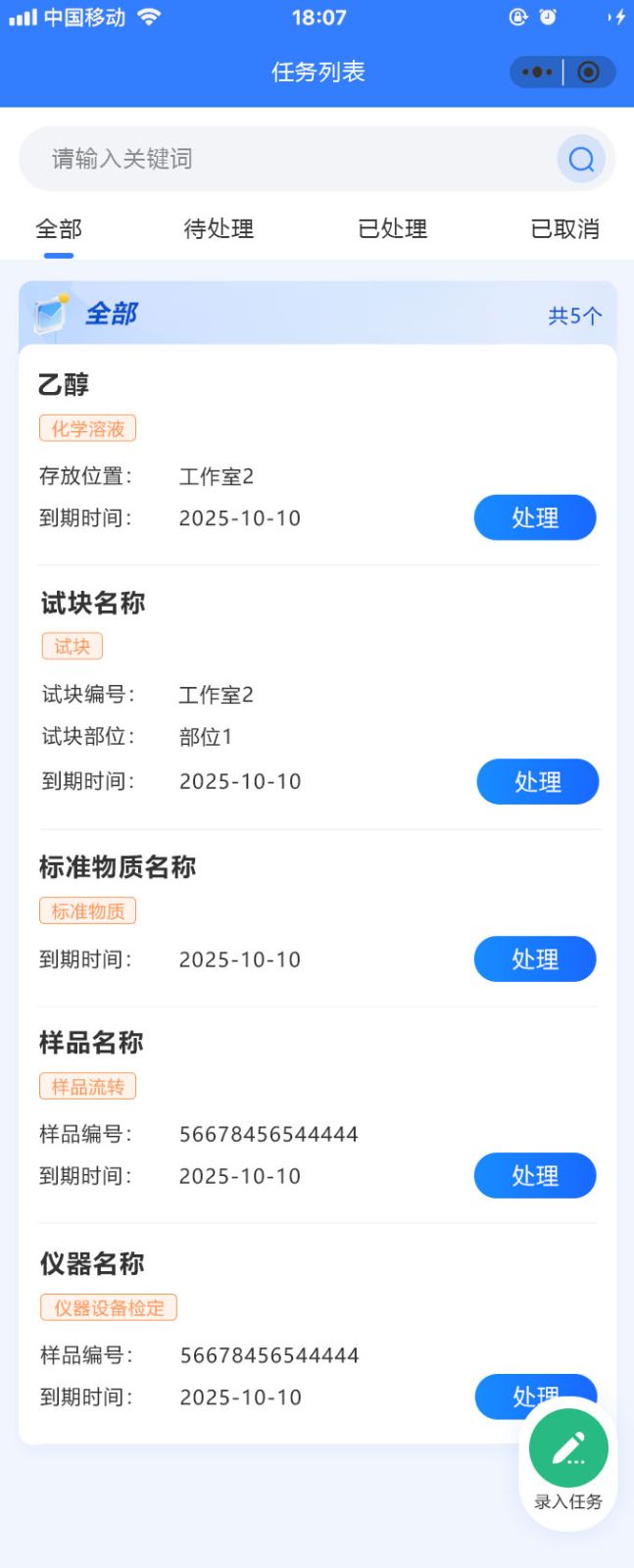Close the mini program with the circle icon
This screenshot has height=1568, width=634.
coord(589,73)
